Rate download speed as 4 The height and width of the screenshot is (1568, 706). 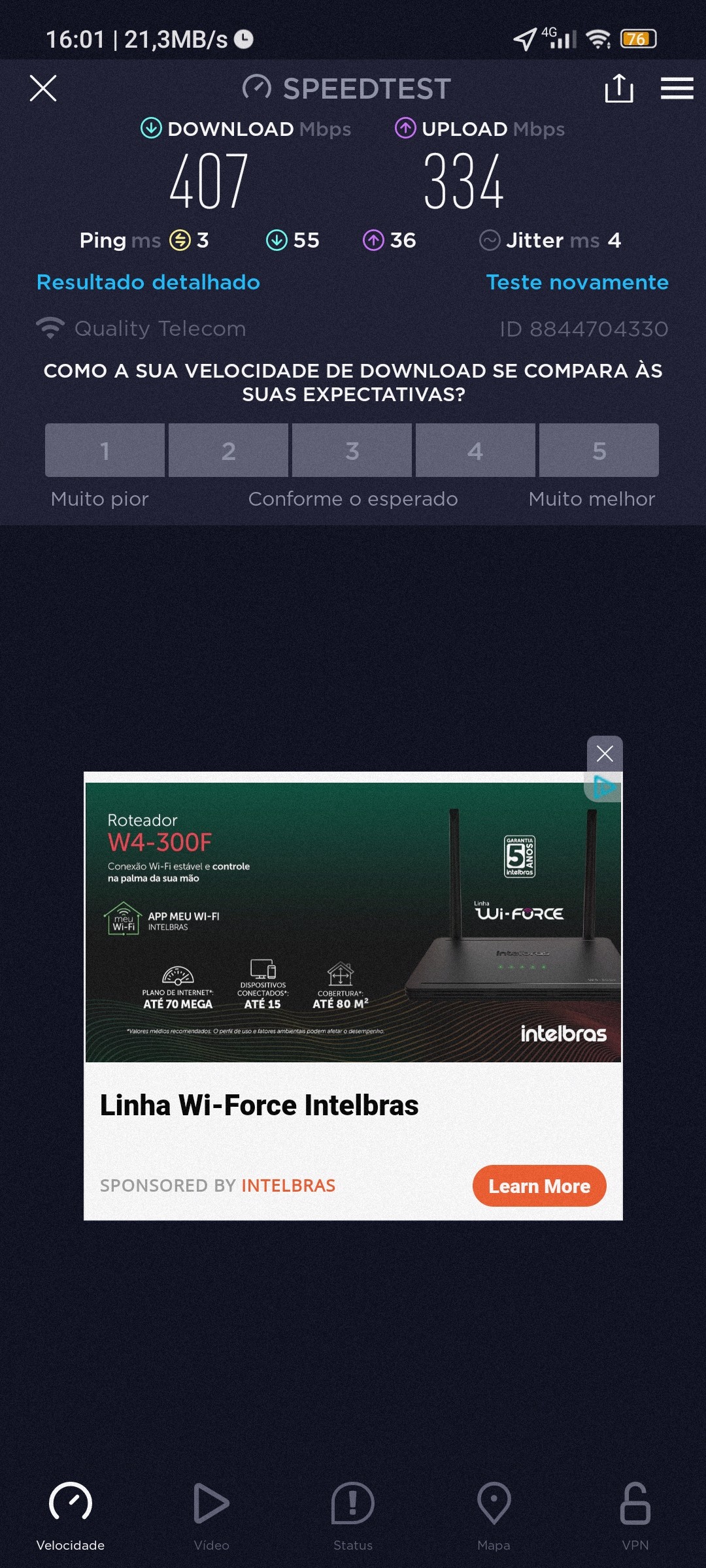pos(475,450)
